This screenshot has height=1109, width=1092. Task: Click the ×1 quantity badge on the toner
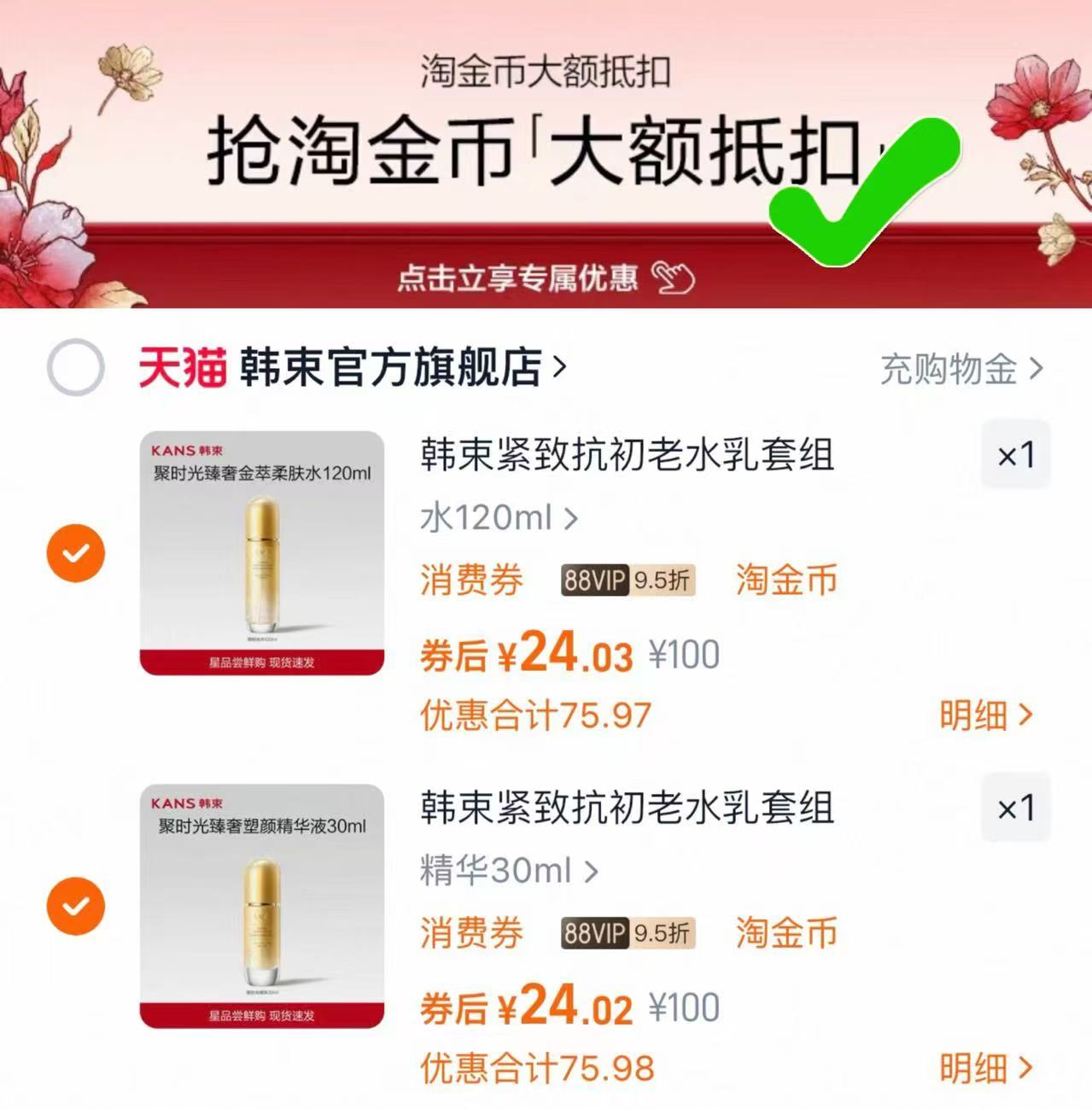(1015, 455)
